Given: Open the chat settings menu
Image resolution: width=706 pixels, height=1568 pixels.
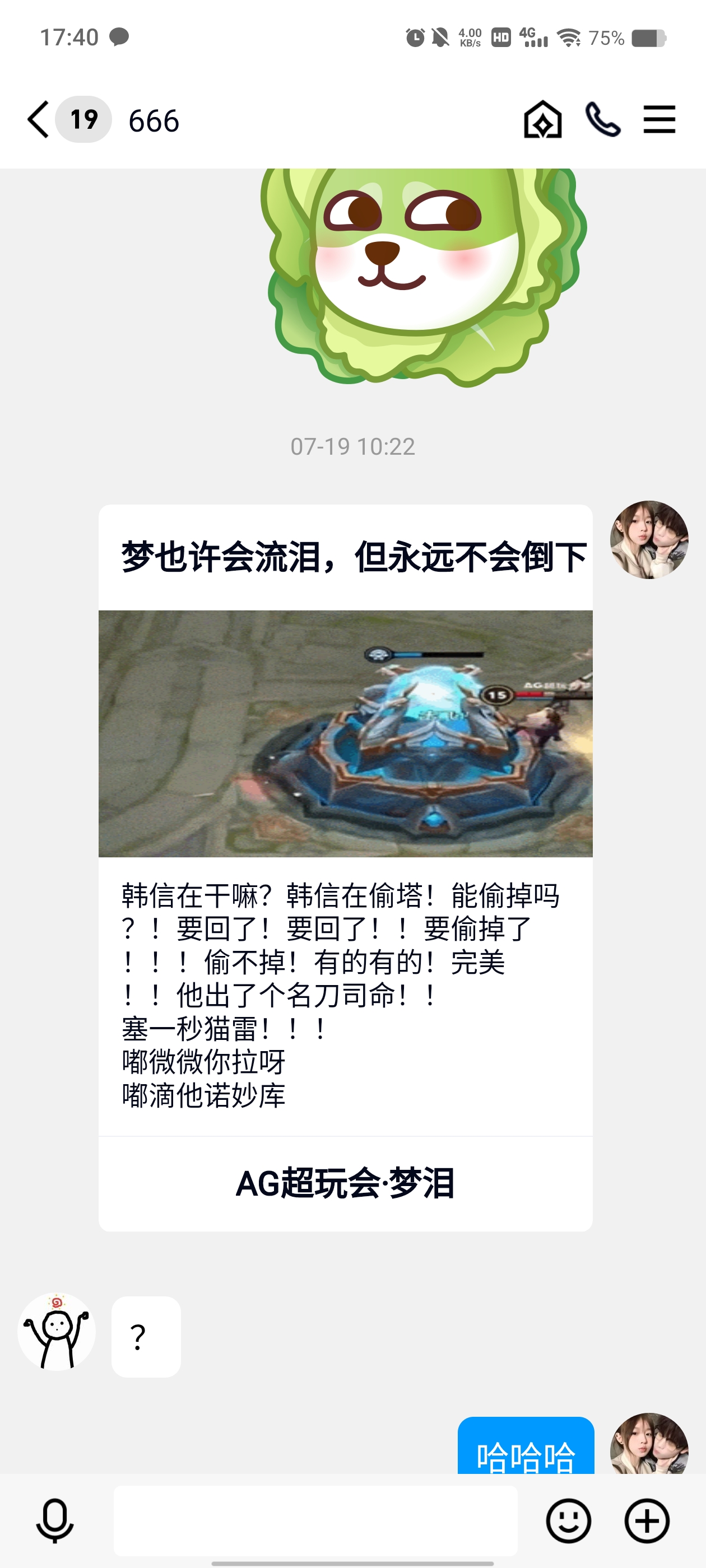Looking at the screenshot, I should click(x=659, y=119).
